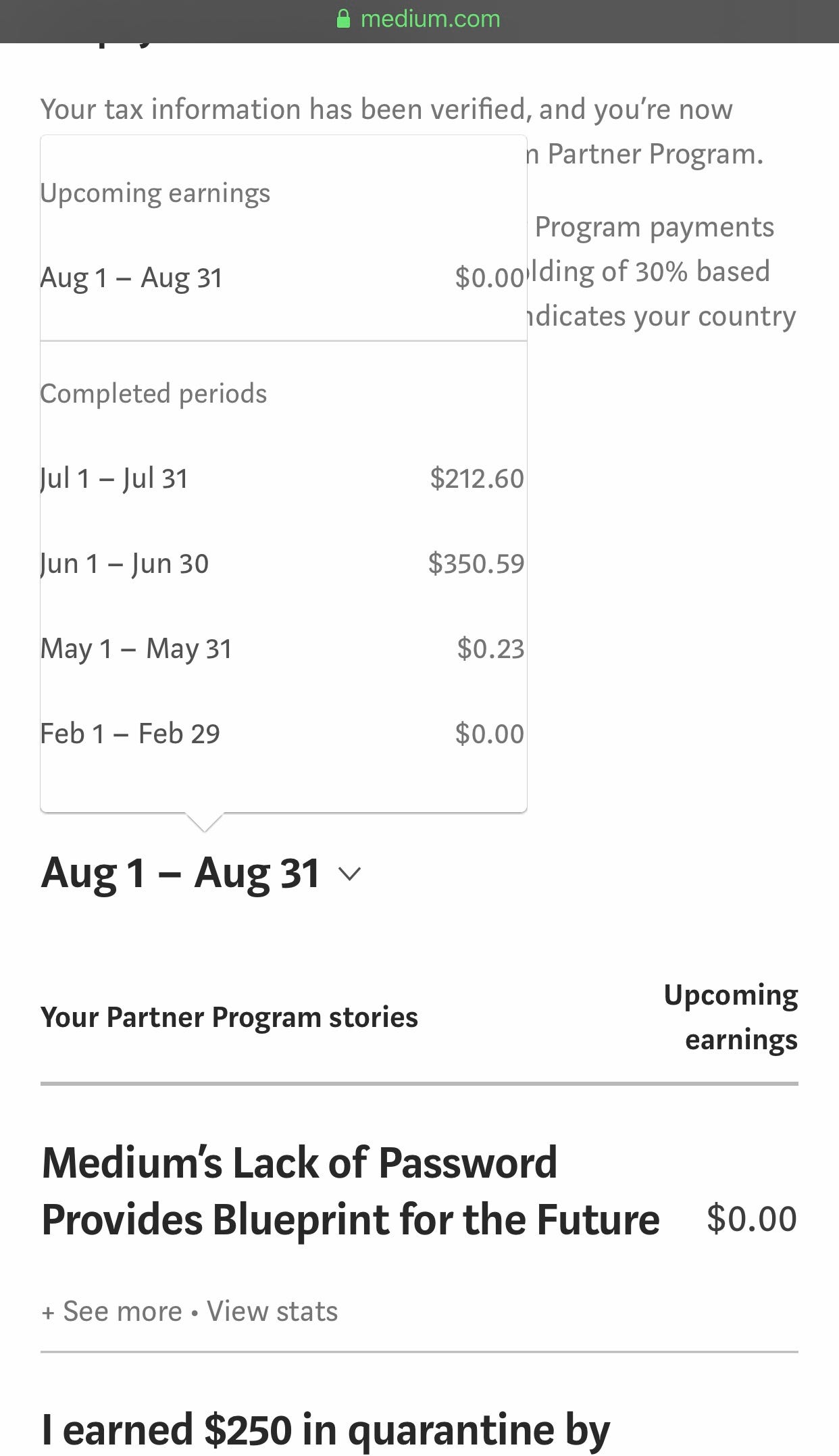Open story Medium's Lack of Password article
839x1456 pixels.
(351, 1190)
